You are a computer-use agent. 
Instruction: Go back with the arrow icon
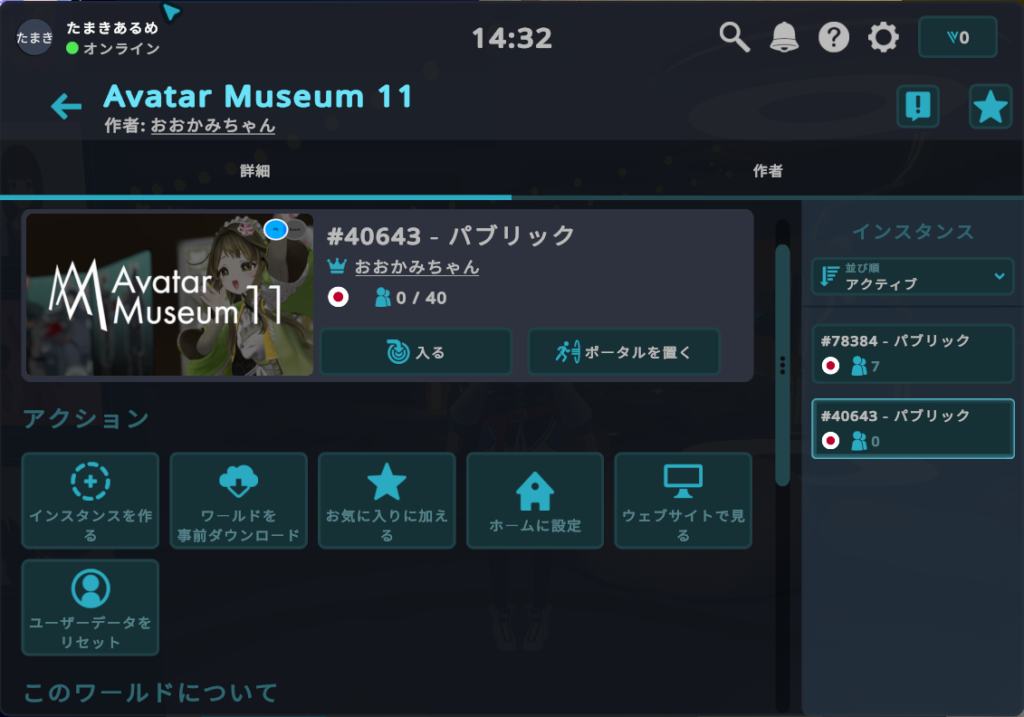(66, 106)
